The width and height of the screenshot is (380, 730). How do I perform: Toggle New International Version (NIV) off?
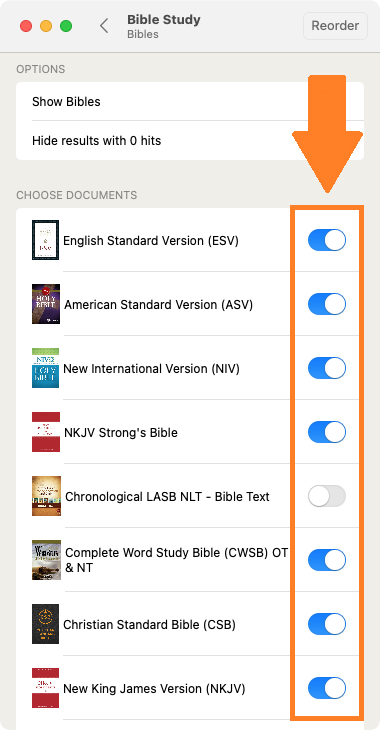(327, 368)
